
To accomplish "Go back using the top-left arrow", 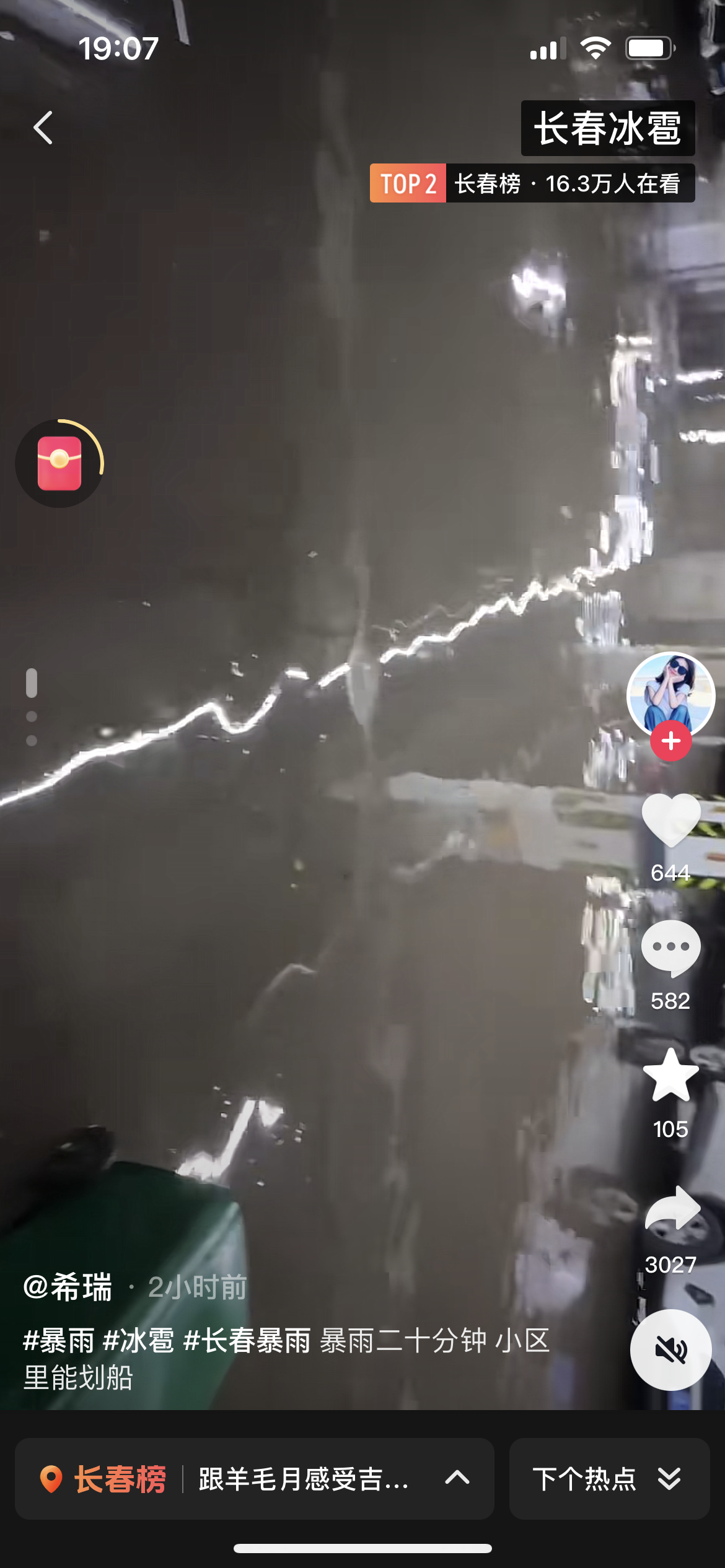I will (43, 128).
